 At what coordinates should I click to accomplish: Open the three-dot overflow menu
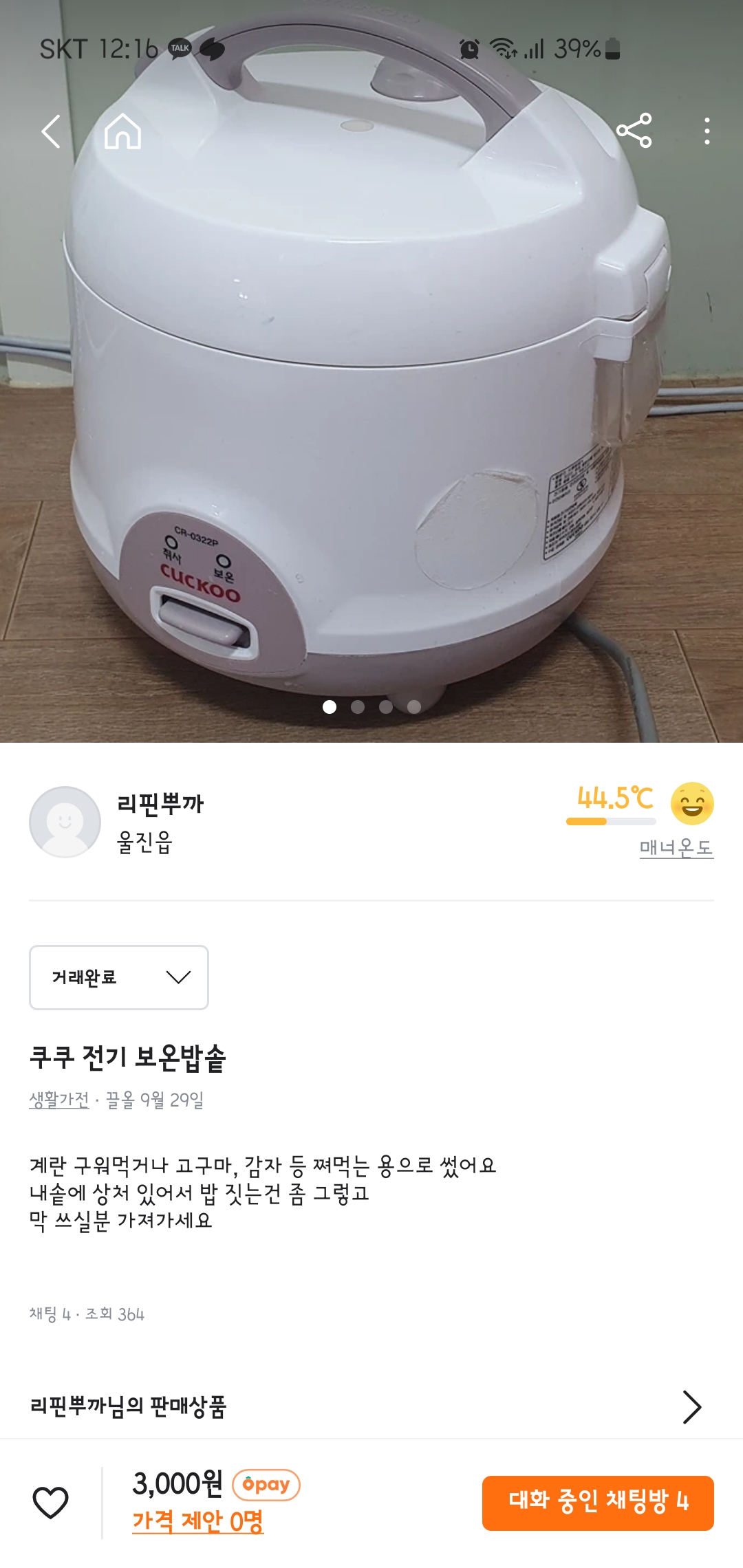coord(707,131)
